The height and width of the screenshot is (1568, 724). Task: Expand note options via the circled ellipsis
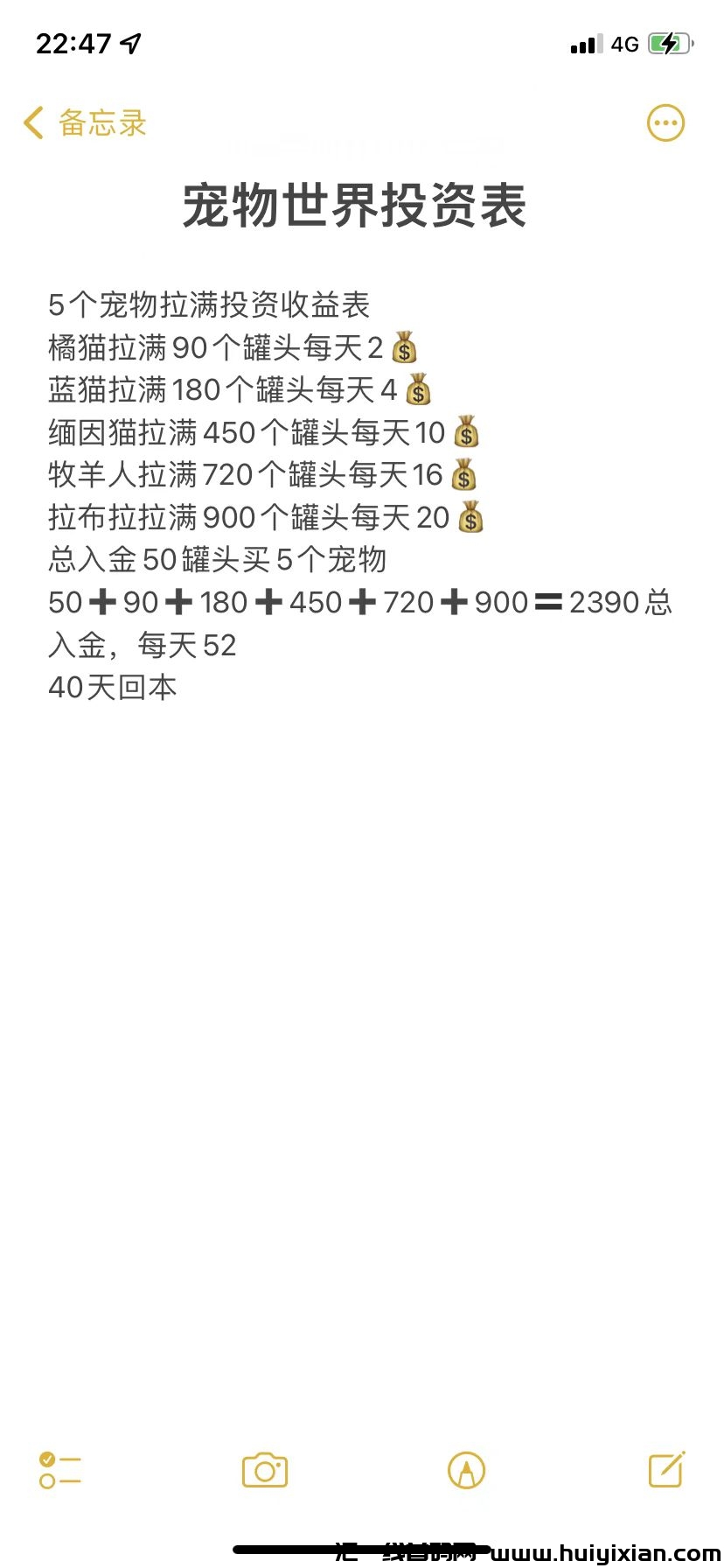click(665, 122)
